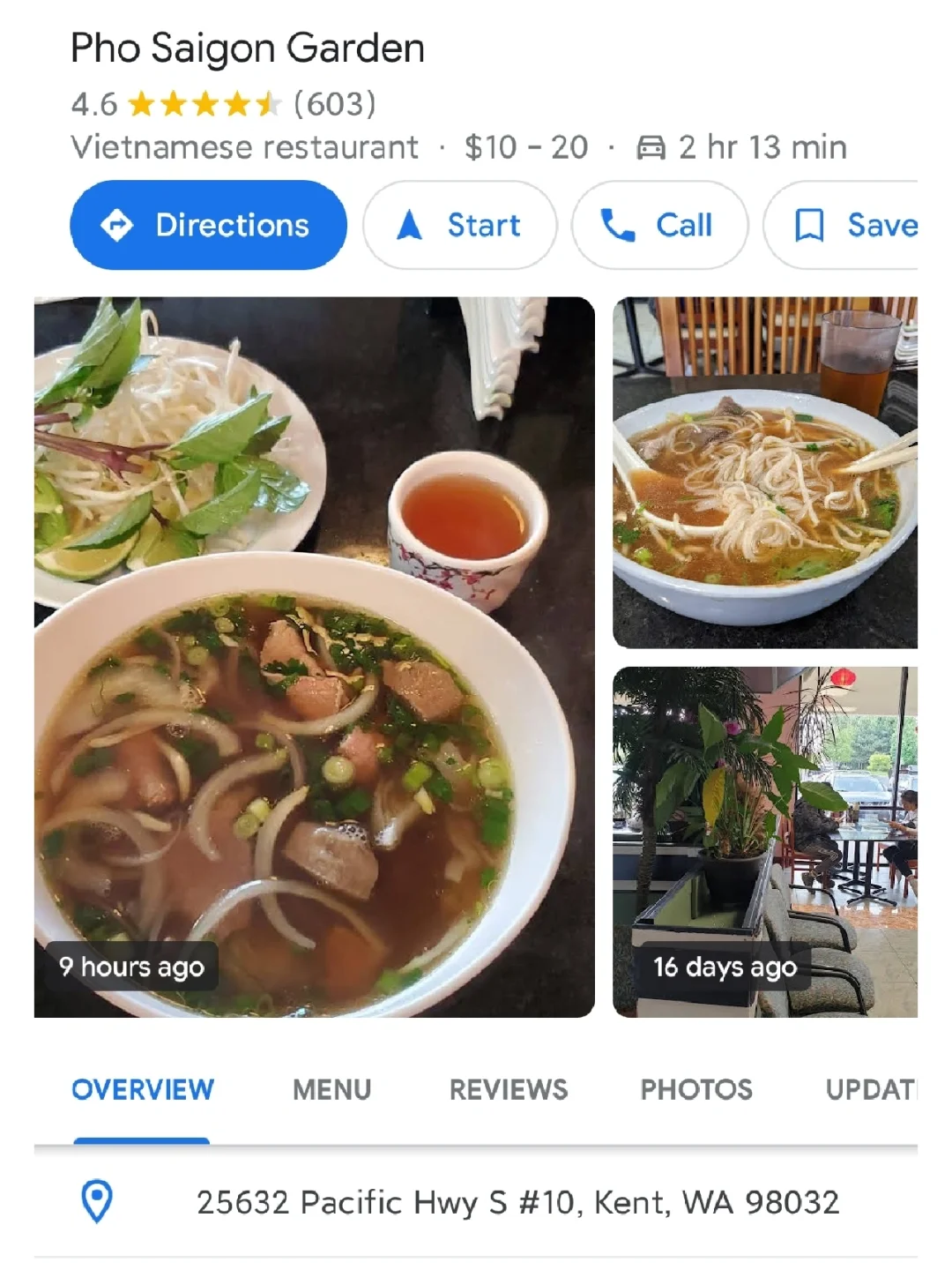The height and width of the screenshot is (1270, 952).
Task: Switch to the Photos tab
Action: click(x=695, y=1090)
